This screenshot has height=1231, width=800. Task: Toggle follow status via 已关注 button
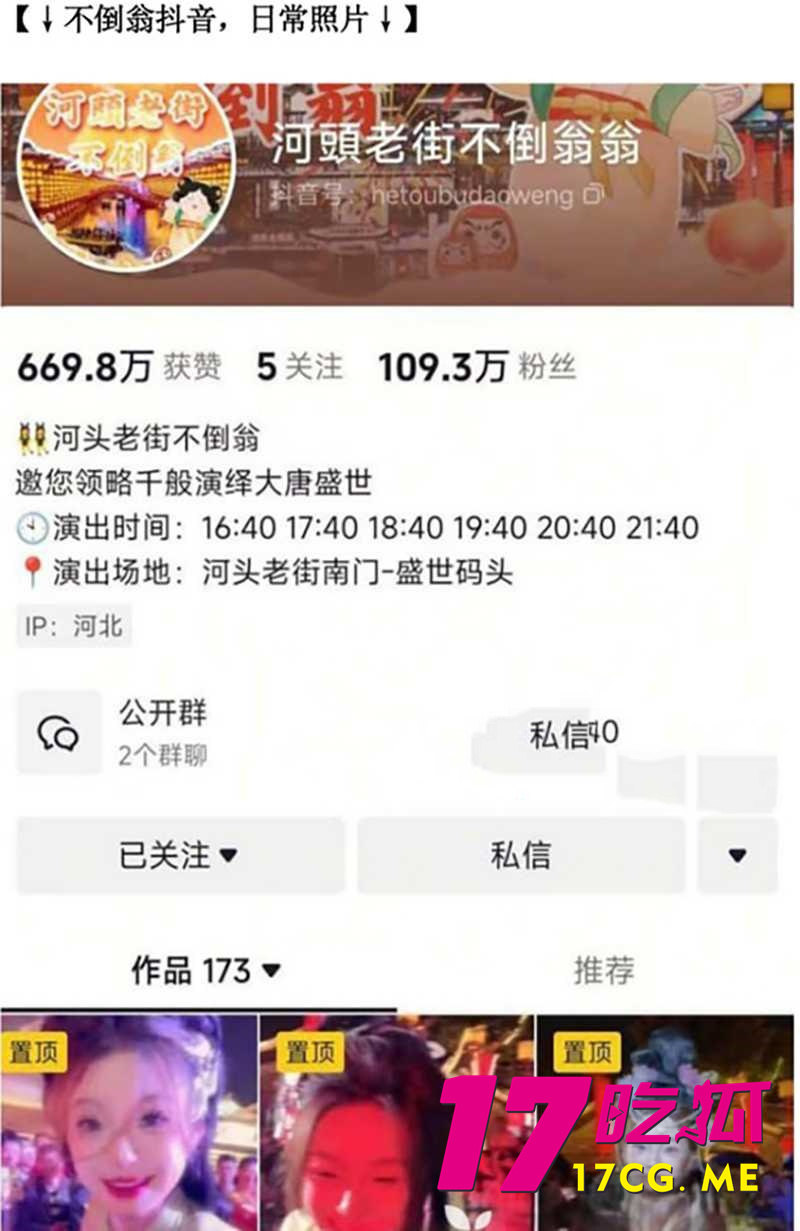coord(178,855)
